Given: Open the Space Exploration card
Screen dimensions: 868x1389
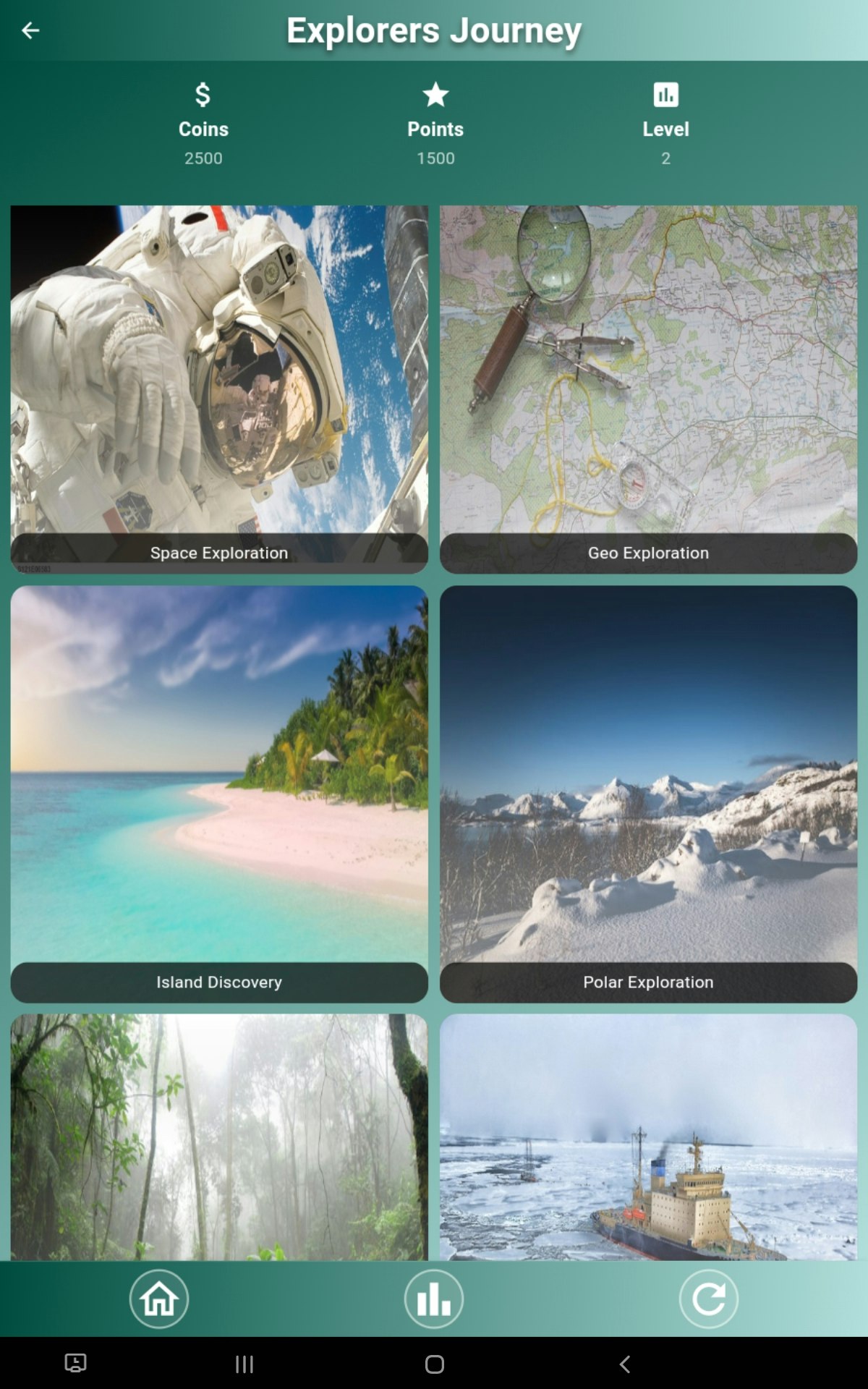Looking at the screenshot, I should [x=219, y=389].
